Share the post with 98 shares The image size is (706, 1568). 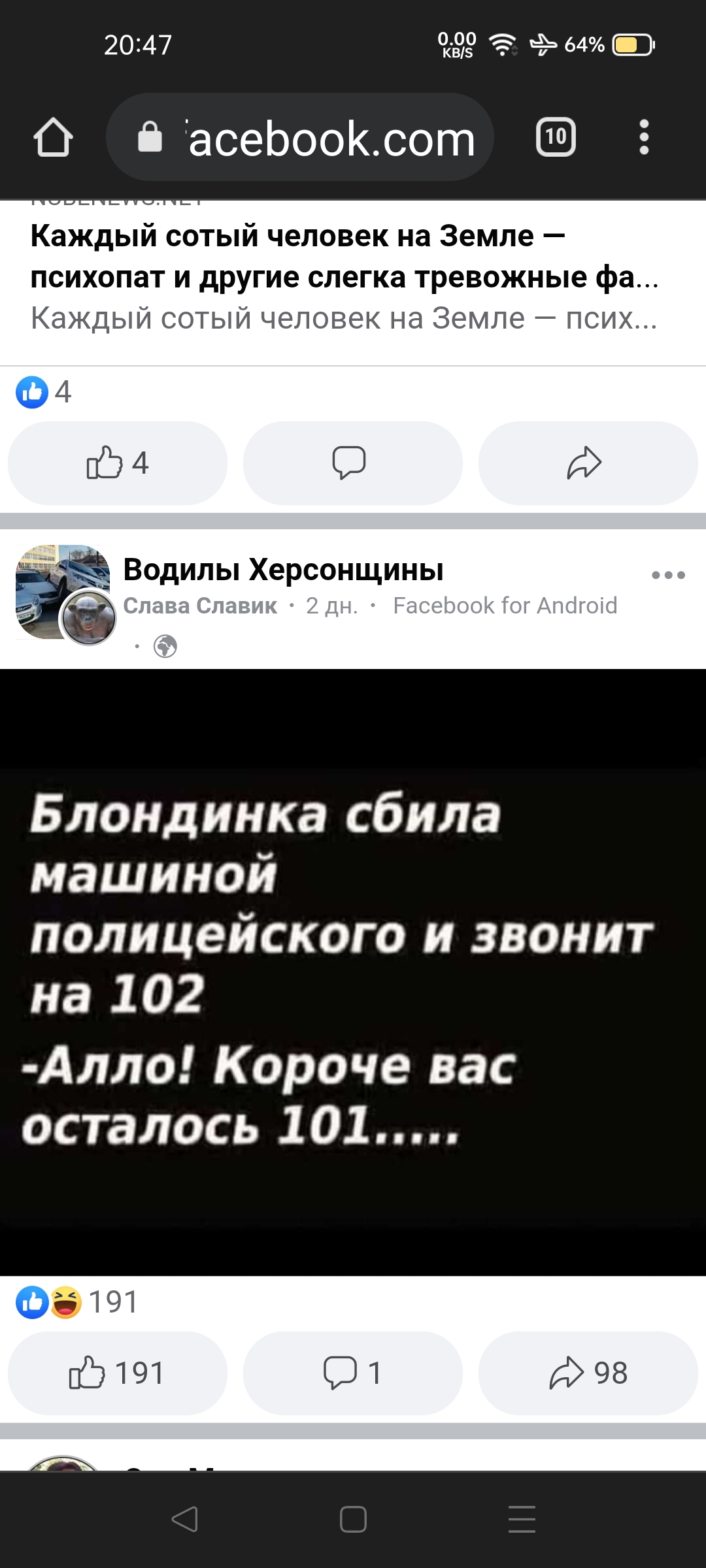coord(588,1373)
